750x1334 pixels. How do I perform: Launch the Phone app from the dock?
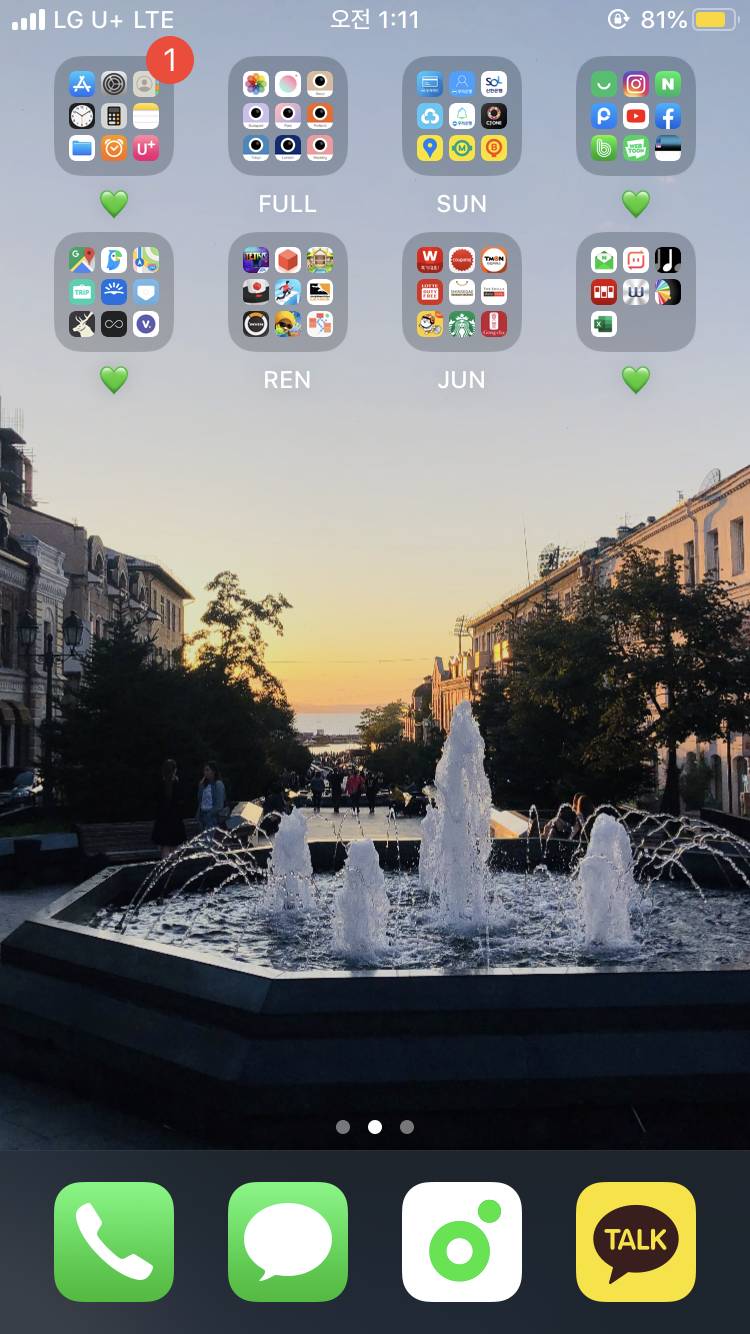tap(114, 1242)
